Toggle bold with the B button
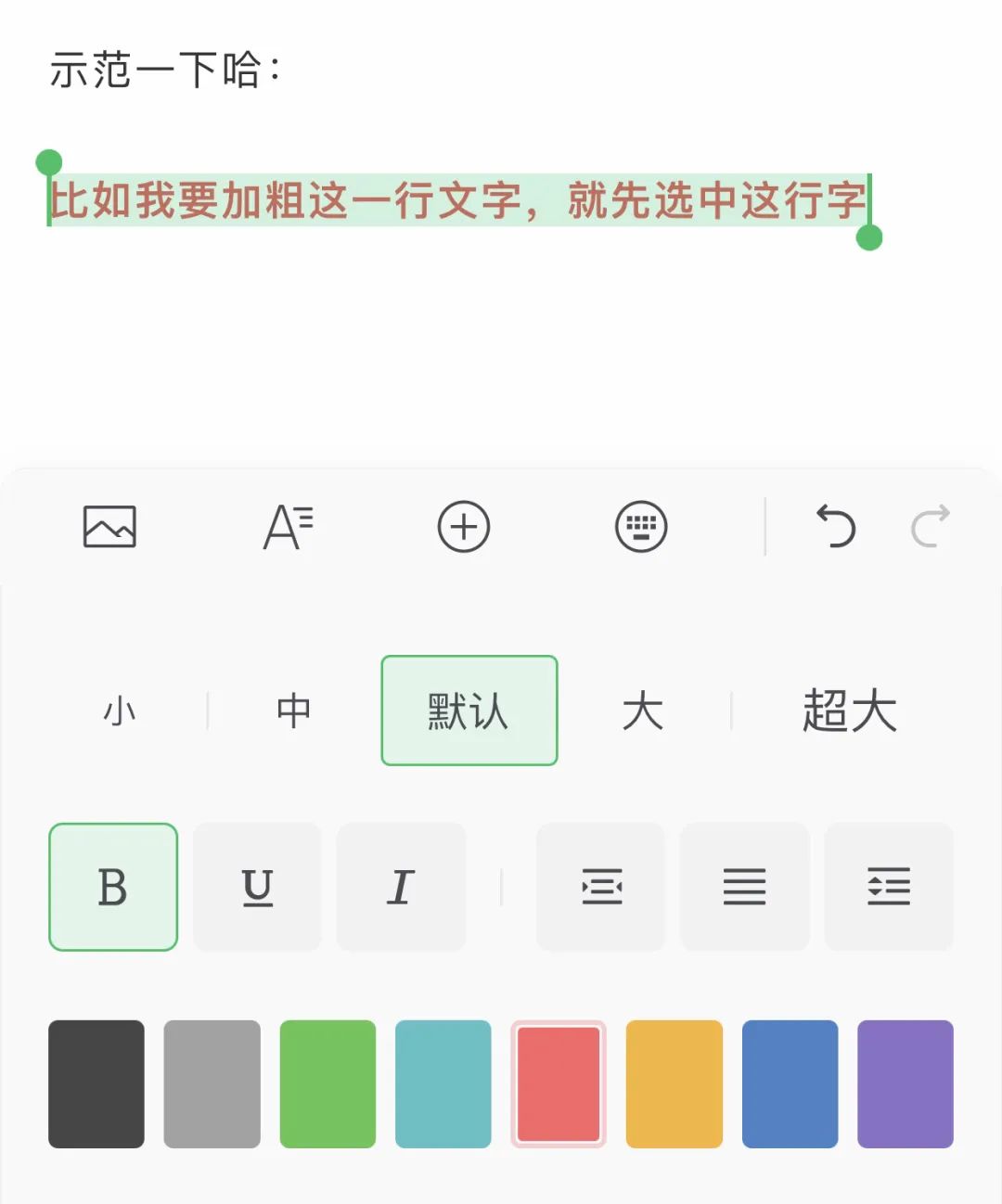1002x1204 pixels. [x=113, y=887]
